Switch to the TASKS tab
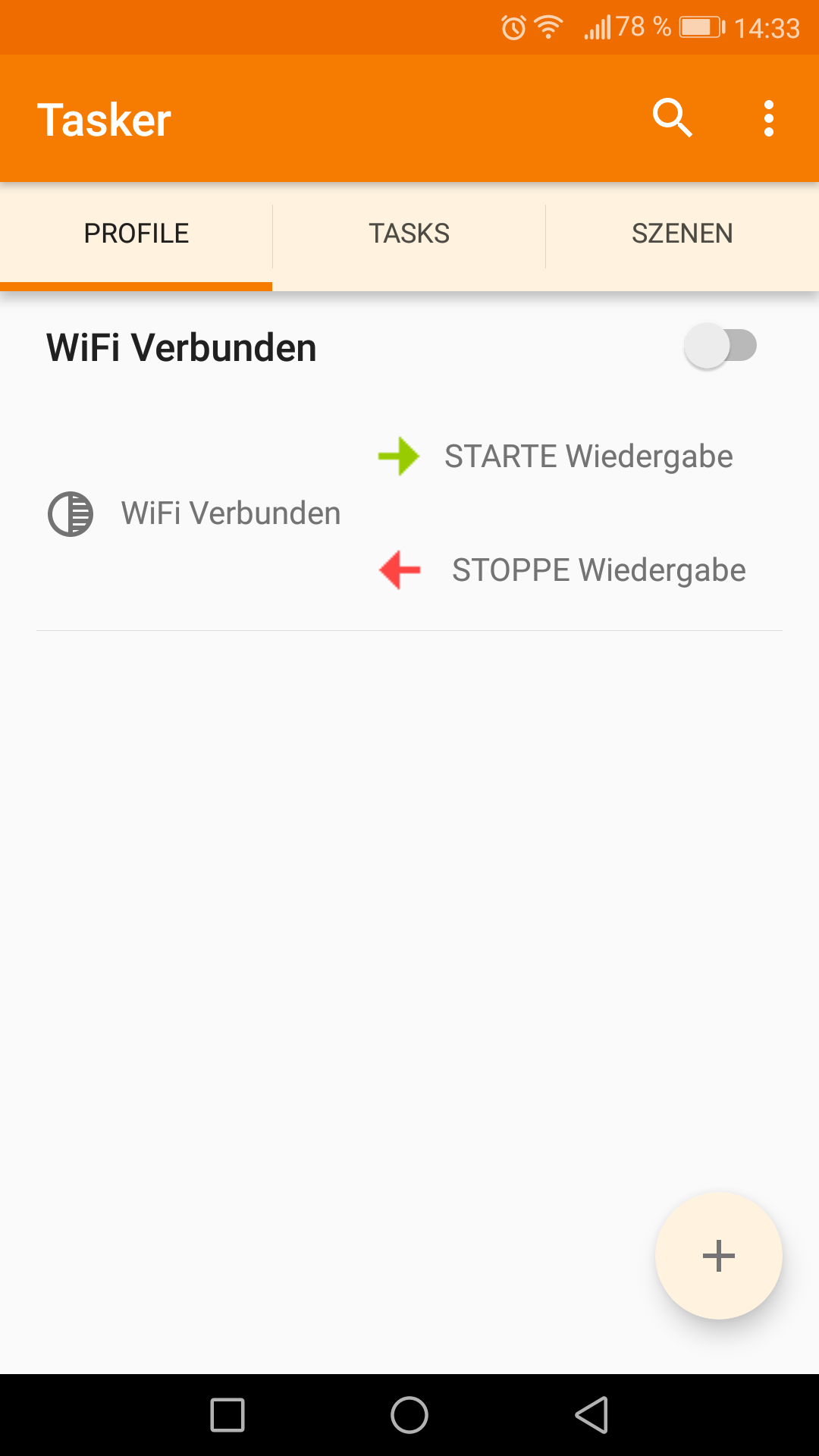The image size is (819, 1456). tap(409, 234)
